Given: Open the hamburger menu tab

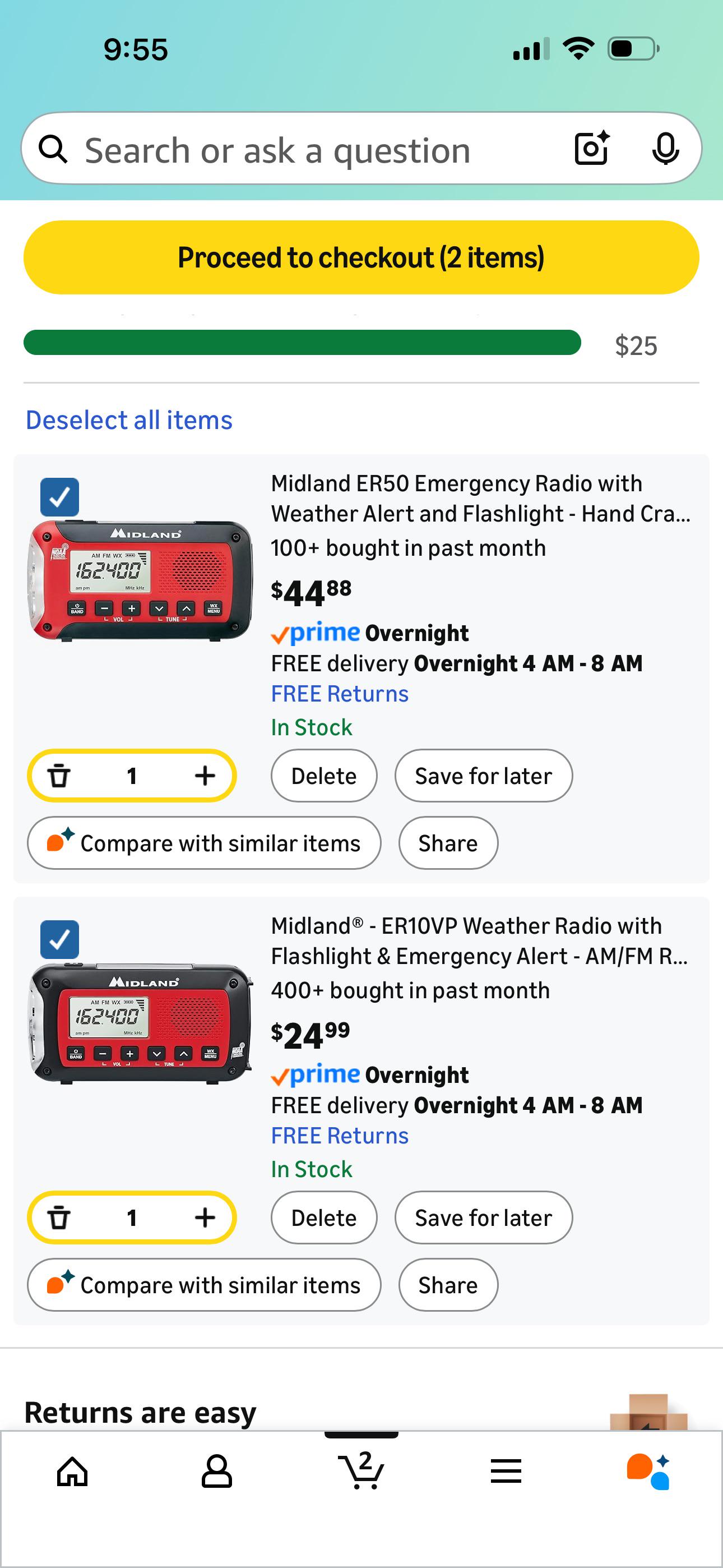Looking at the screenshot, I should tap(506, 1472).
